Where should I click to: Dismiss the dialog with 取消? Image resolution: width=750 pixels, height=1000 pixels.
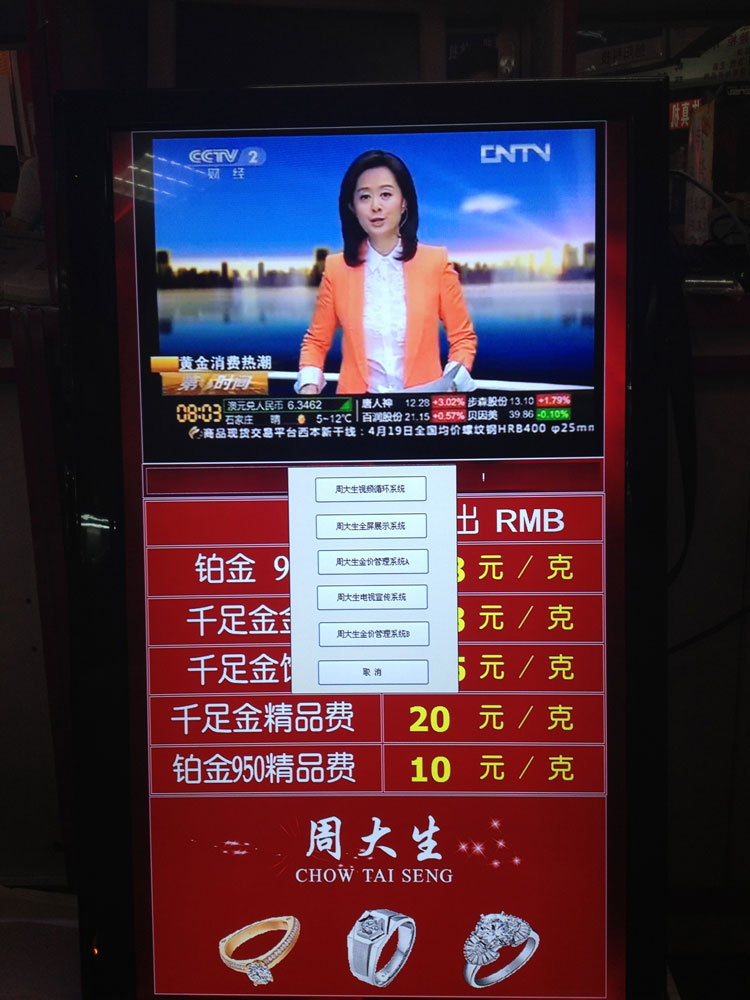(x=373, y=672)
